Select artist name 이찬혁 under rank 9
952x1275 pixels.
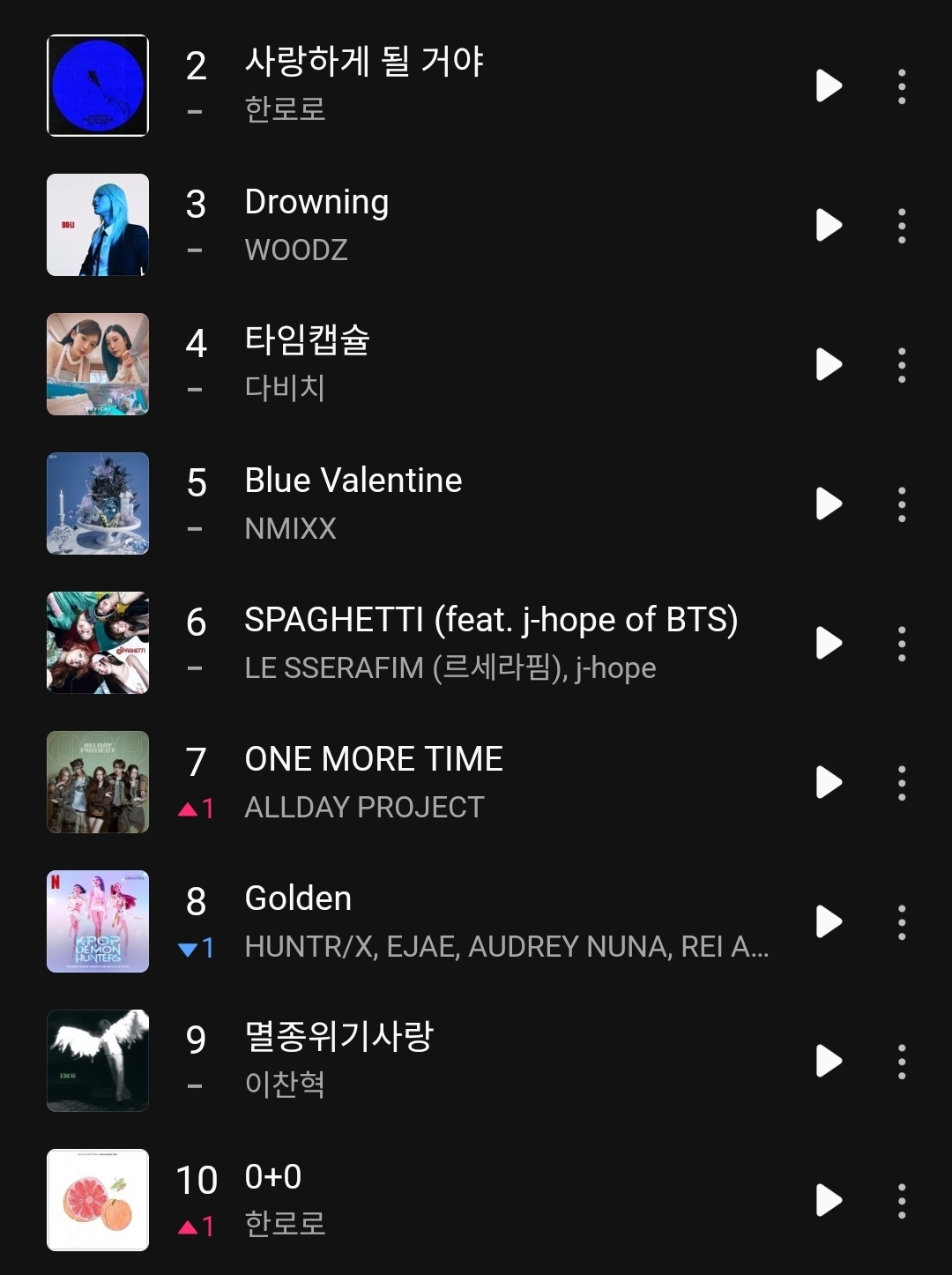[285, 1085]
